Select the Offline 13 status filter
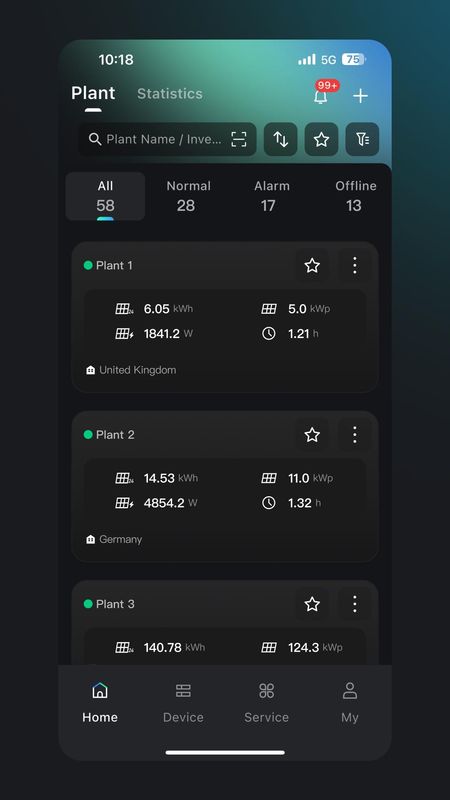450x800 pixels. (x=355, y=196)
